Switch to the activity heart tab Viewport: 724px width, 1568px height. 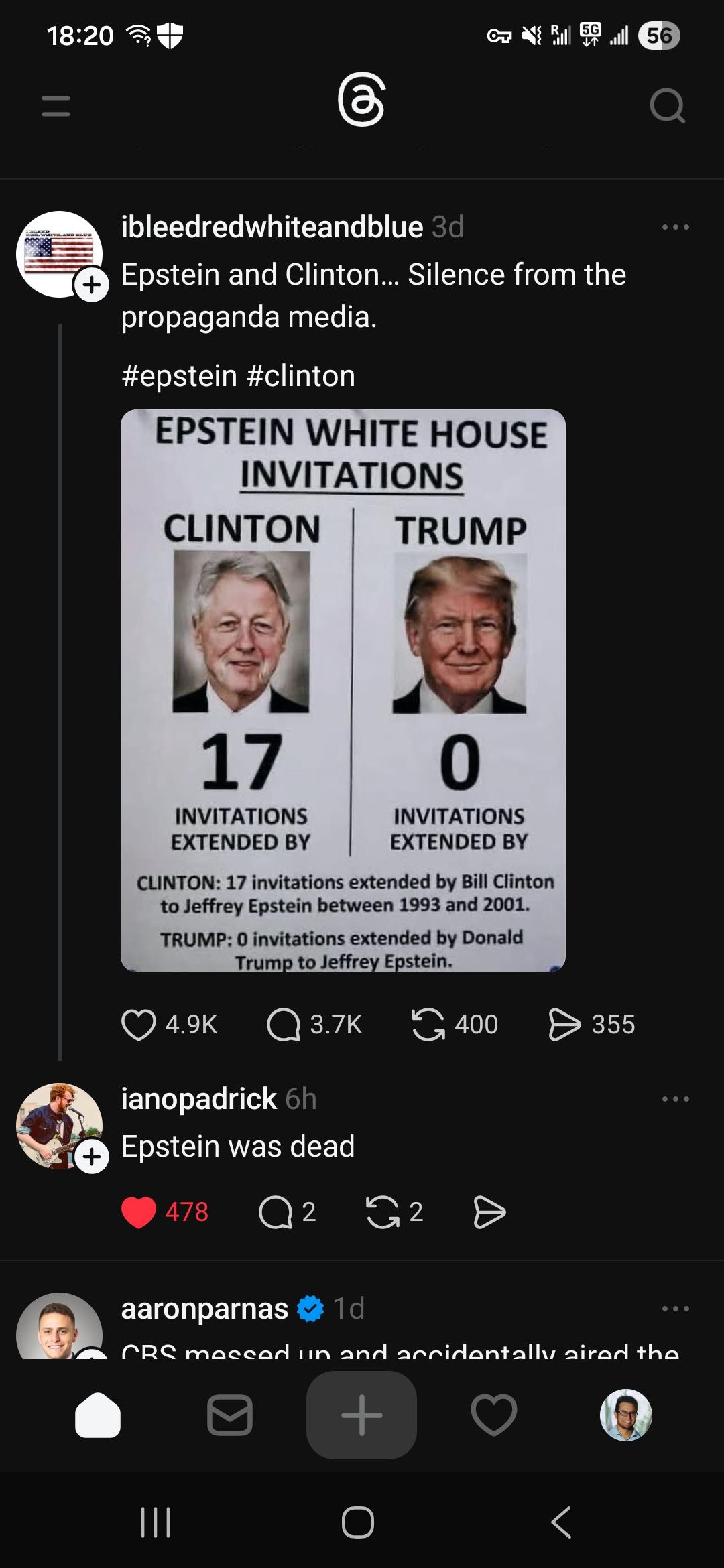494,1415
